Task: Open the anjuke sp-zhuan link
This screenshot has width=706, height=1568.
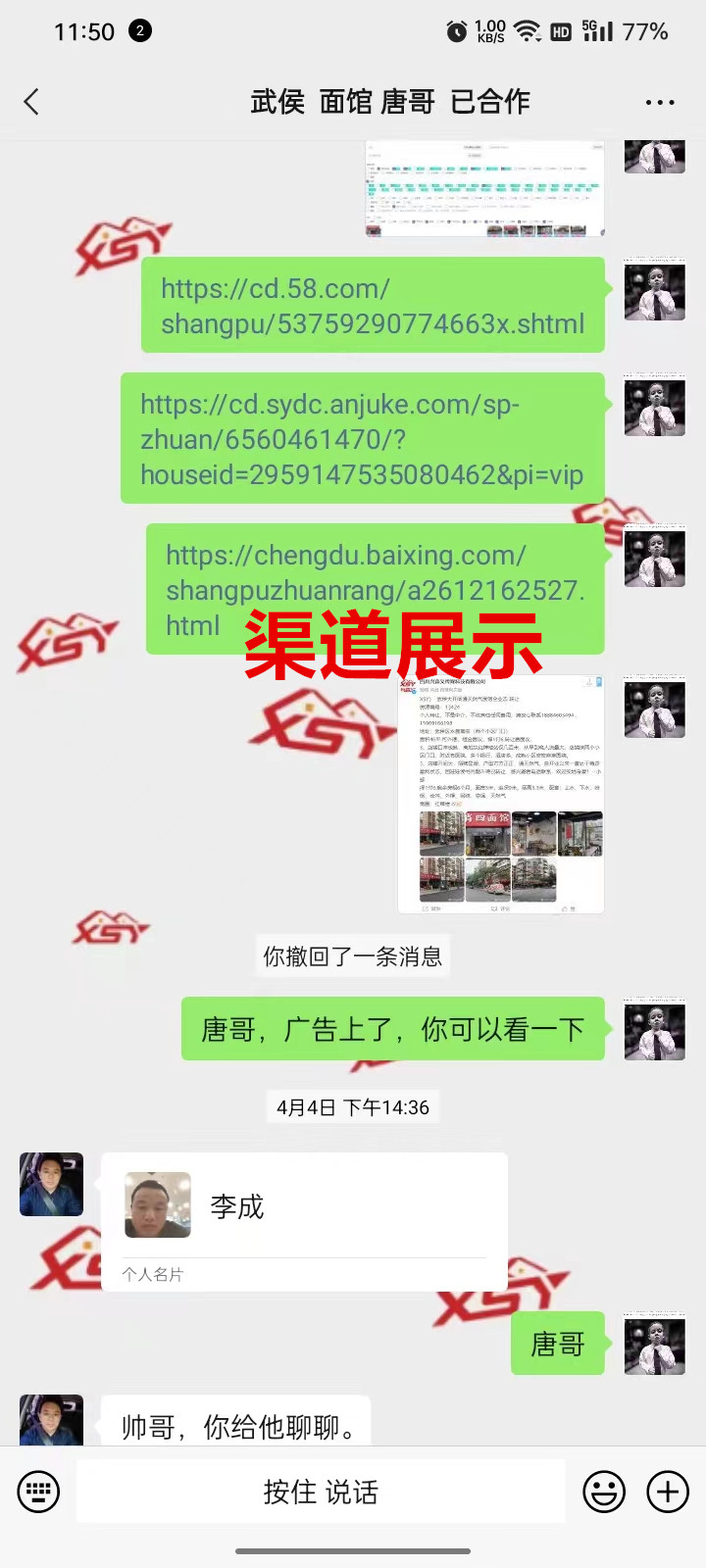Action: (362, 439)
